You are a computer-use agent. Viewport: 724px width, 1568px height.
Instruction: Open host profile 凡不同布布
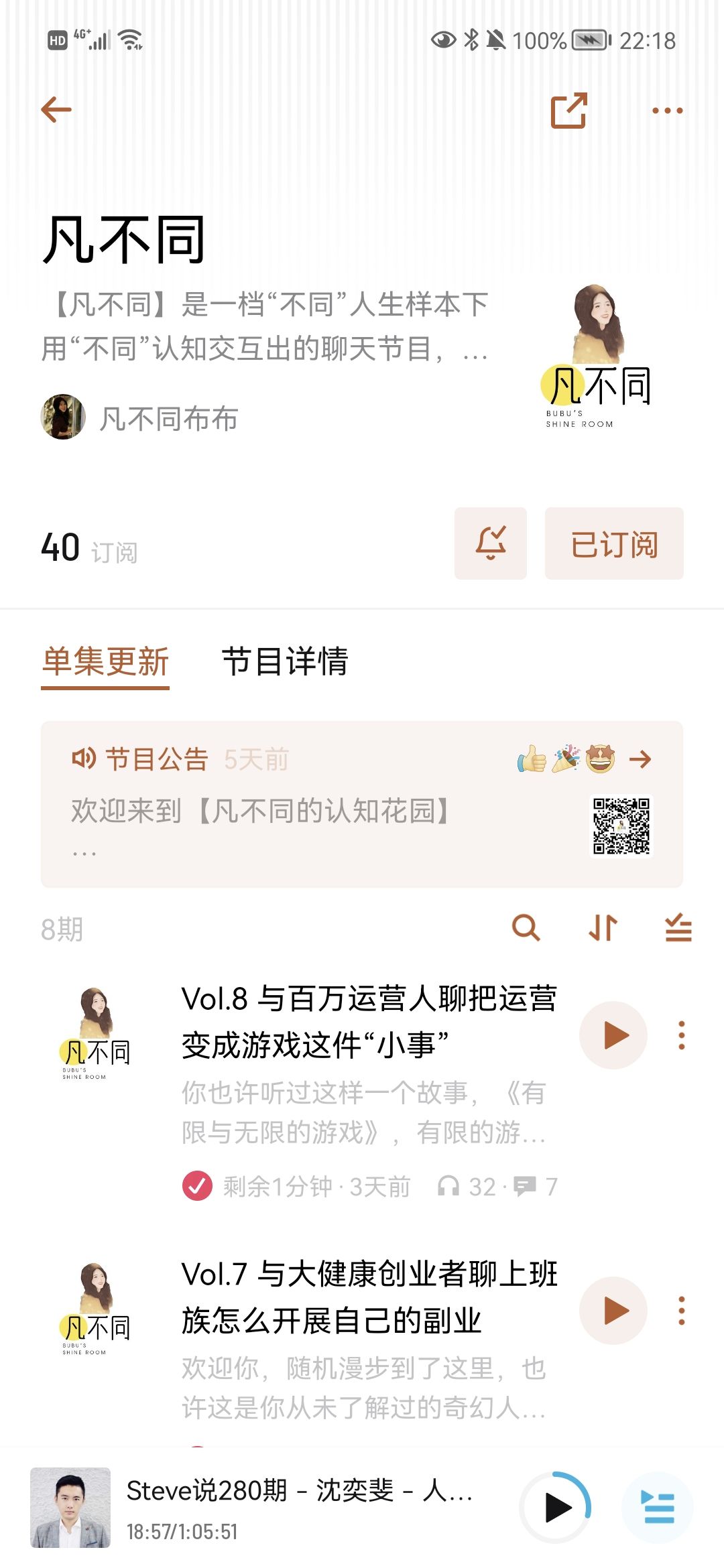[x=139, y=417]
